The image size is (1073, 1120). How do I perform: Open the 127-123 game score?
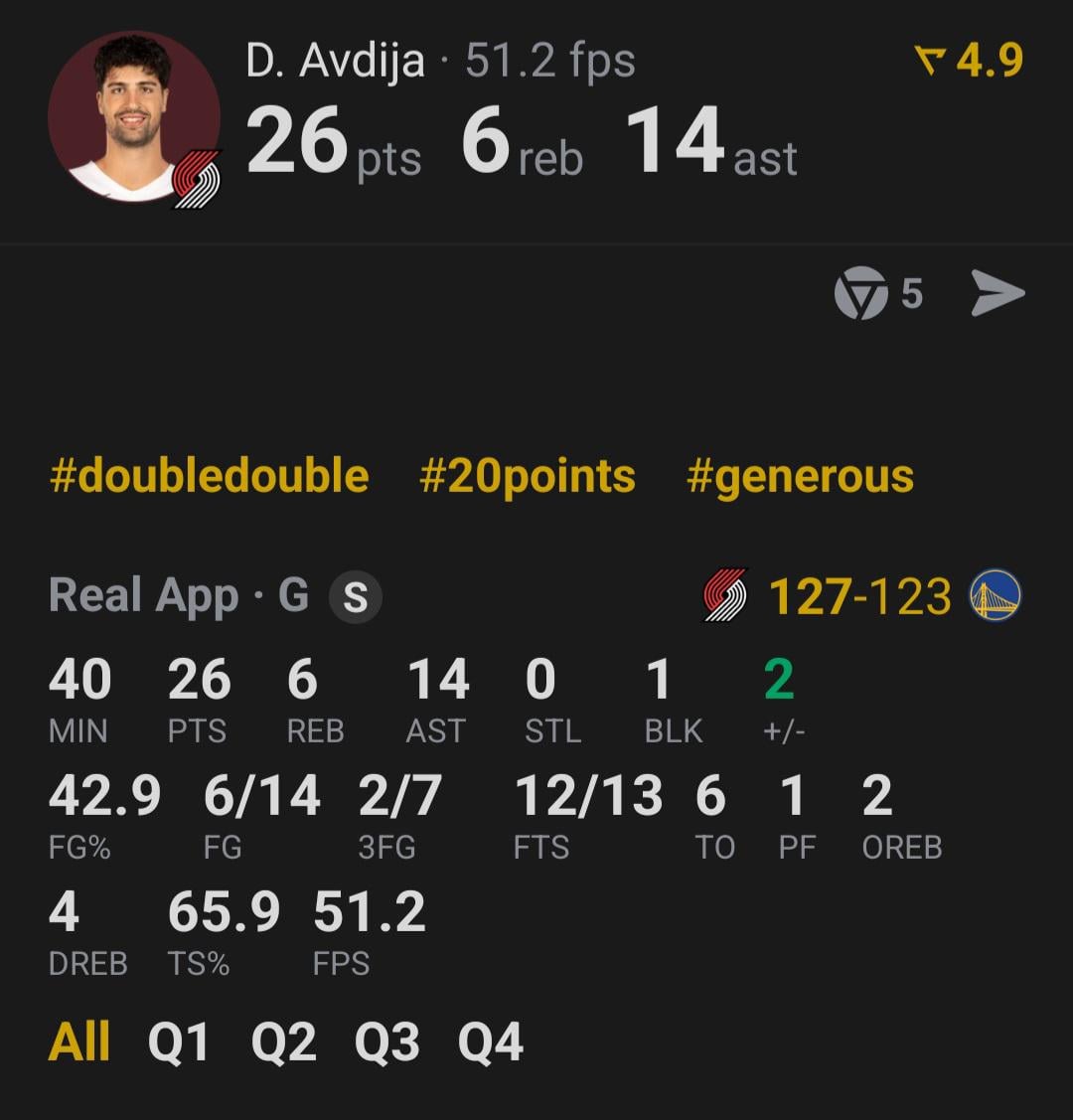click(859, 597)
